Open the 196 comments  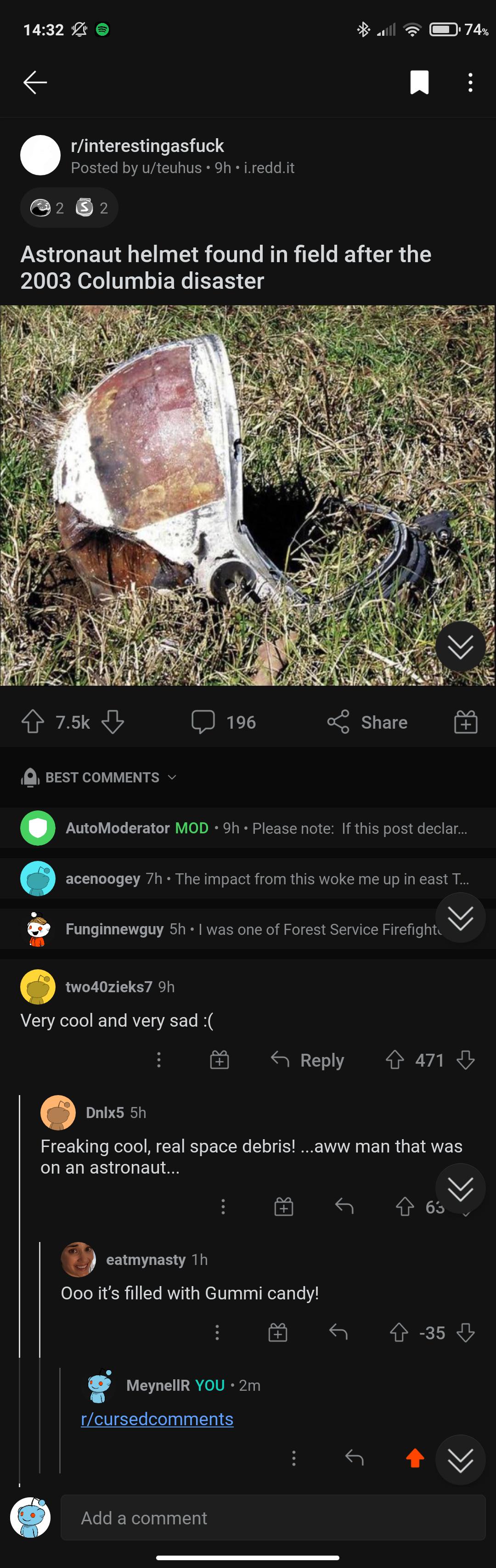(223, 722)
